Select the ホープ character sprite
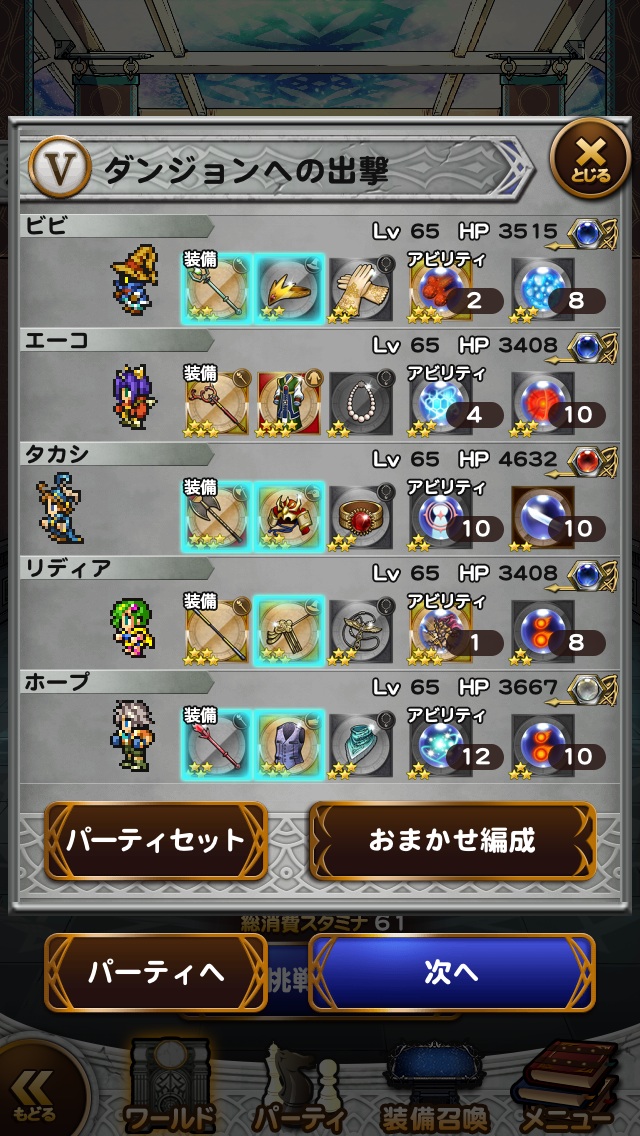 click(134, 737)
